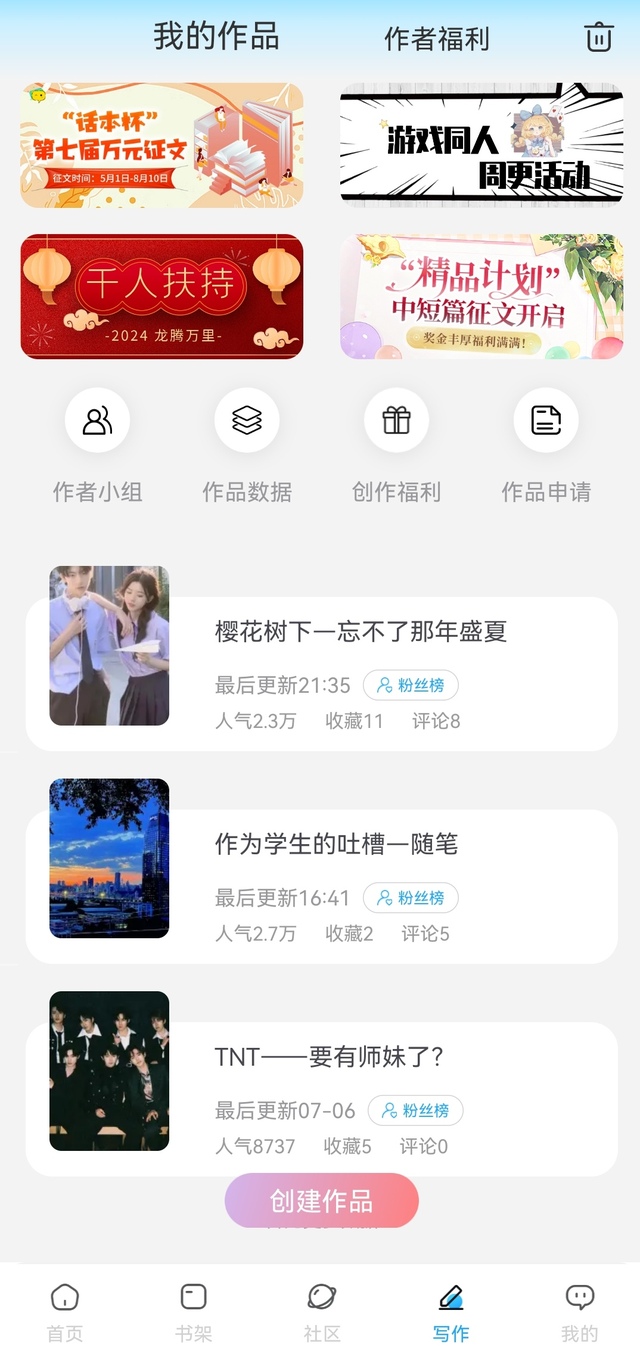Switch to the 首页 tab
The image size is (640, 1360).
(65, 1312)
